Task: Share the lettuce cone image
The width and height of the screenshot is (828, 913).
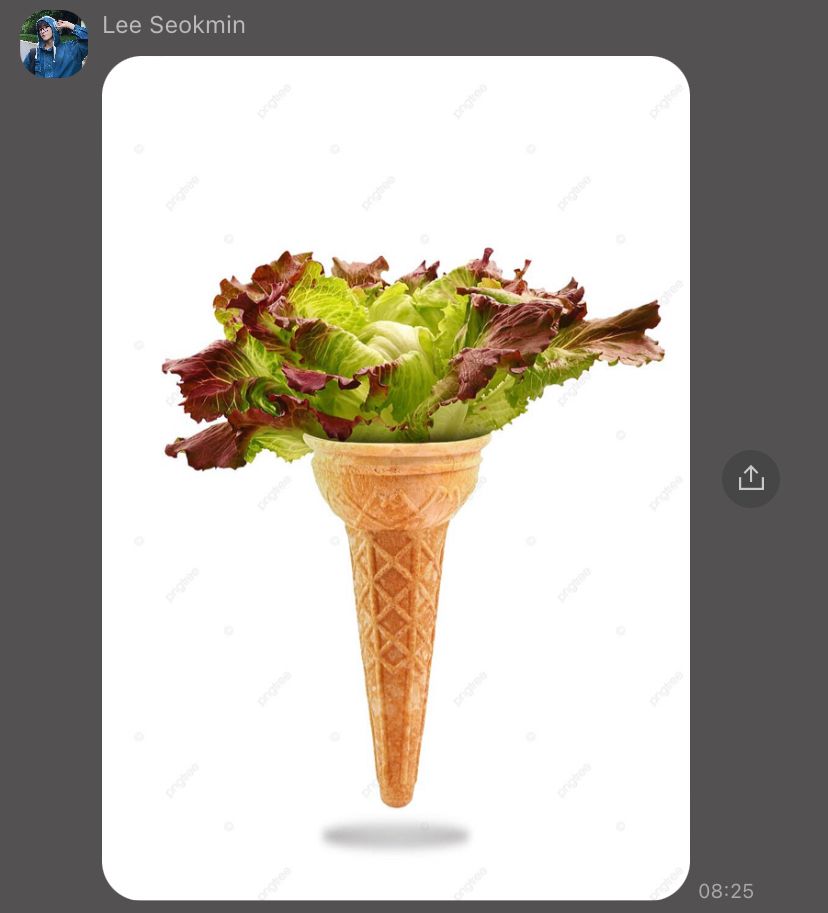Action: point(750,478)
